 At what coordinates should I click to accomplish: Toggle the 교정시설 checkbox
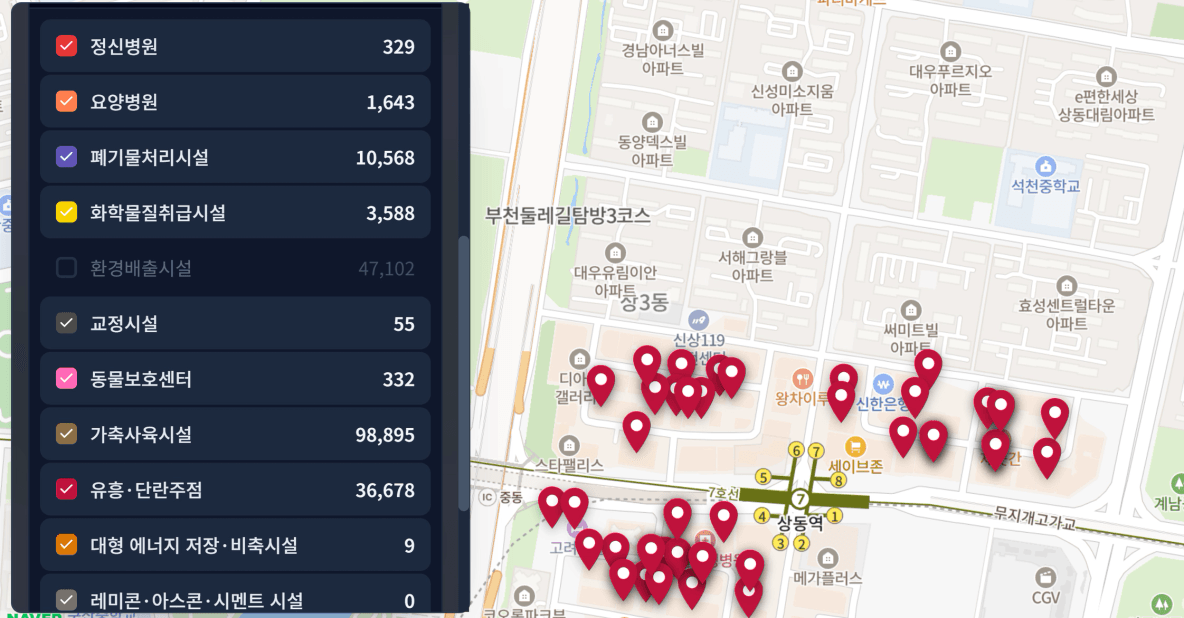(66, 323)
